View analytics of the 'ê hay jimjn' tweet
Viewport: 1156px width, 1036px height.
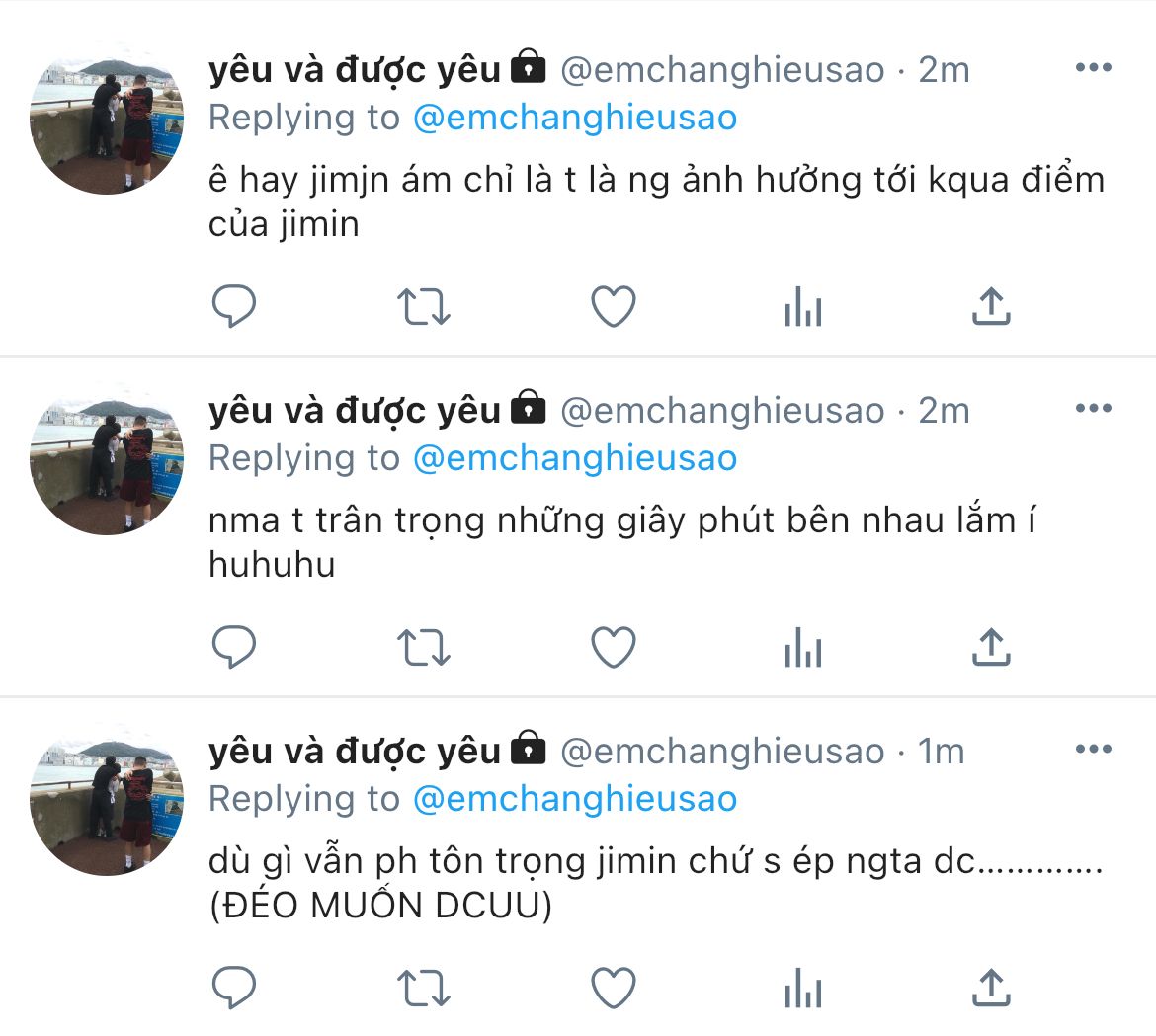(802, 309)
